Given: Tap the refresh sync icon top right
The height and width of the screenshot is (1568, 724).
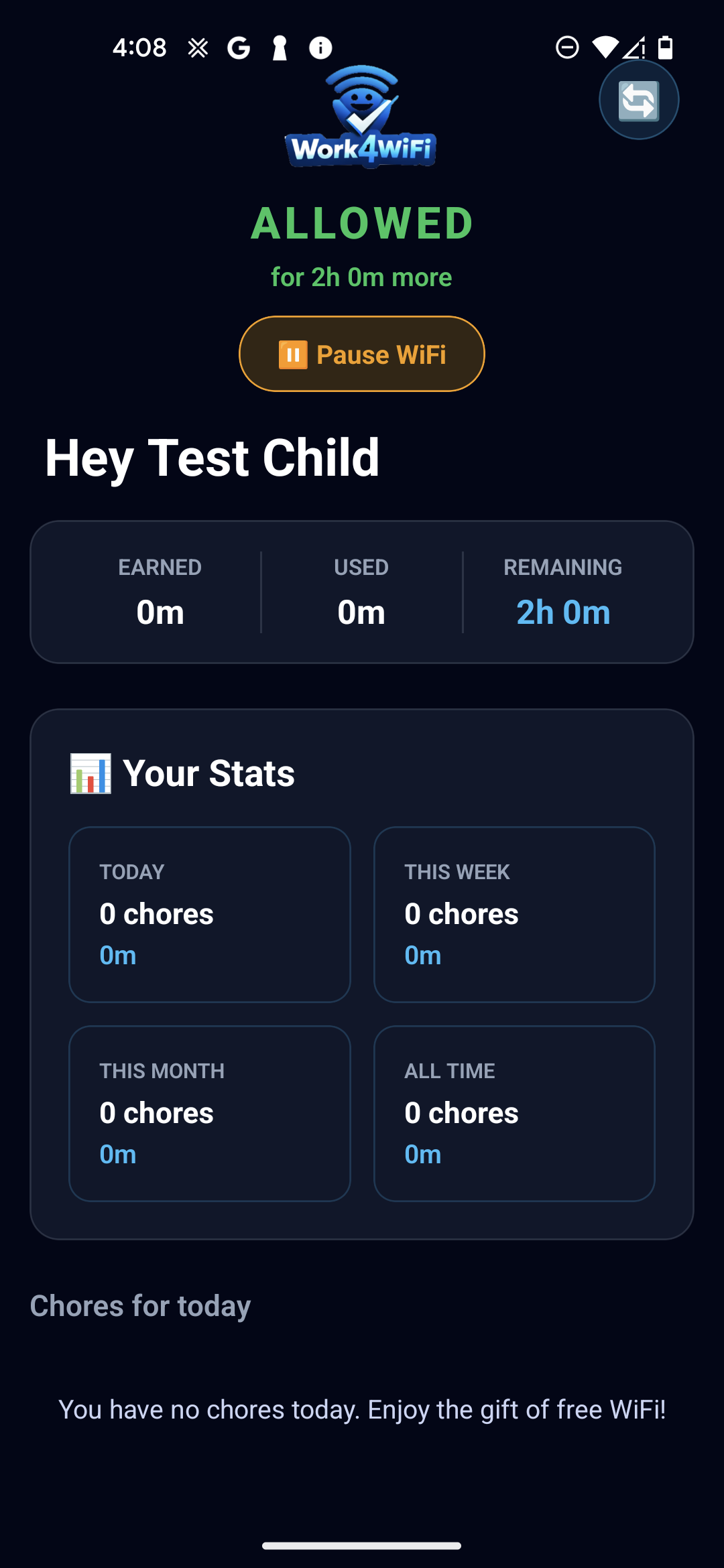Looking at the screenshot, I should pos(638,99).
